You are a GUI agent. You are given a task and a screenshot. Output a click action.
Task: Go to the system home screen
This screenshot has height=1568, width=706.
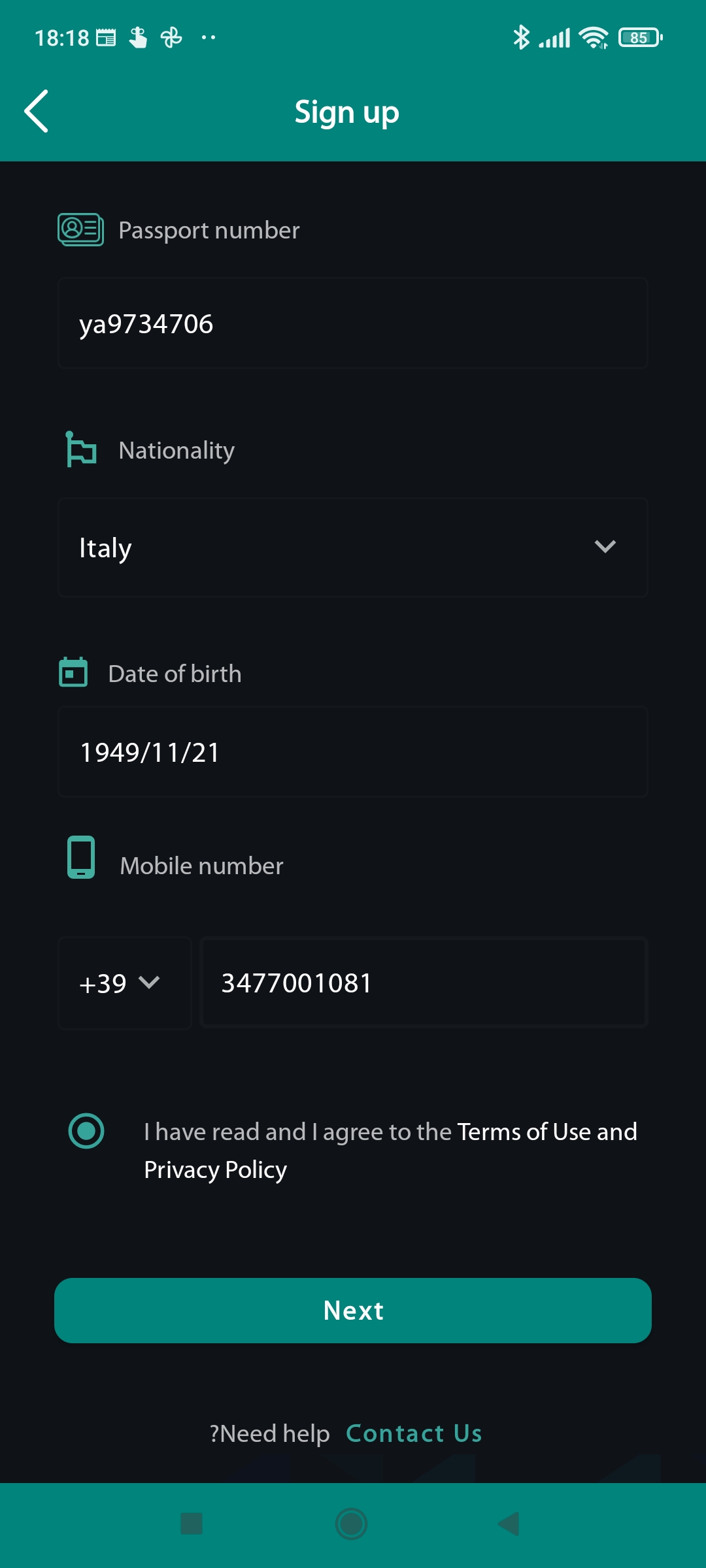[x=352, y=1524]
